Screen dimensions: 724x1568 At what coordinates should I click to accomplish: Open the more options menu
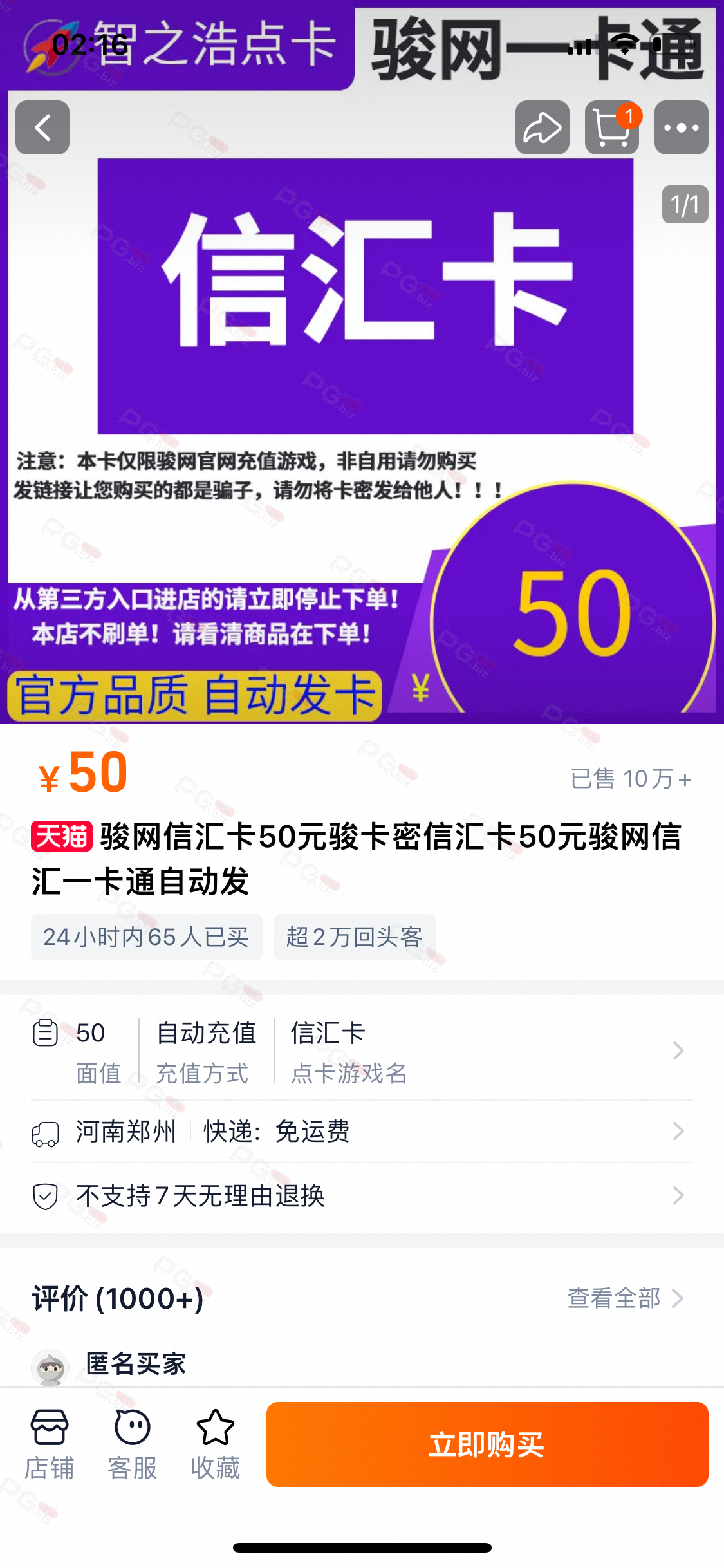tap(681, 127)
